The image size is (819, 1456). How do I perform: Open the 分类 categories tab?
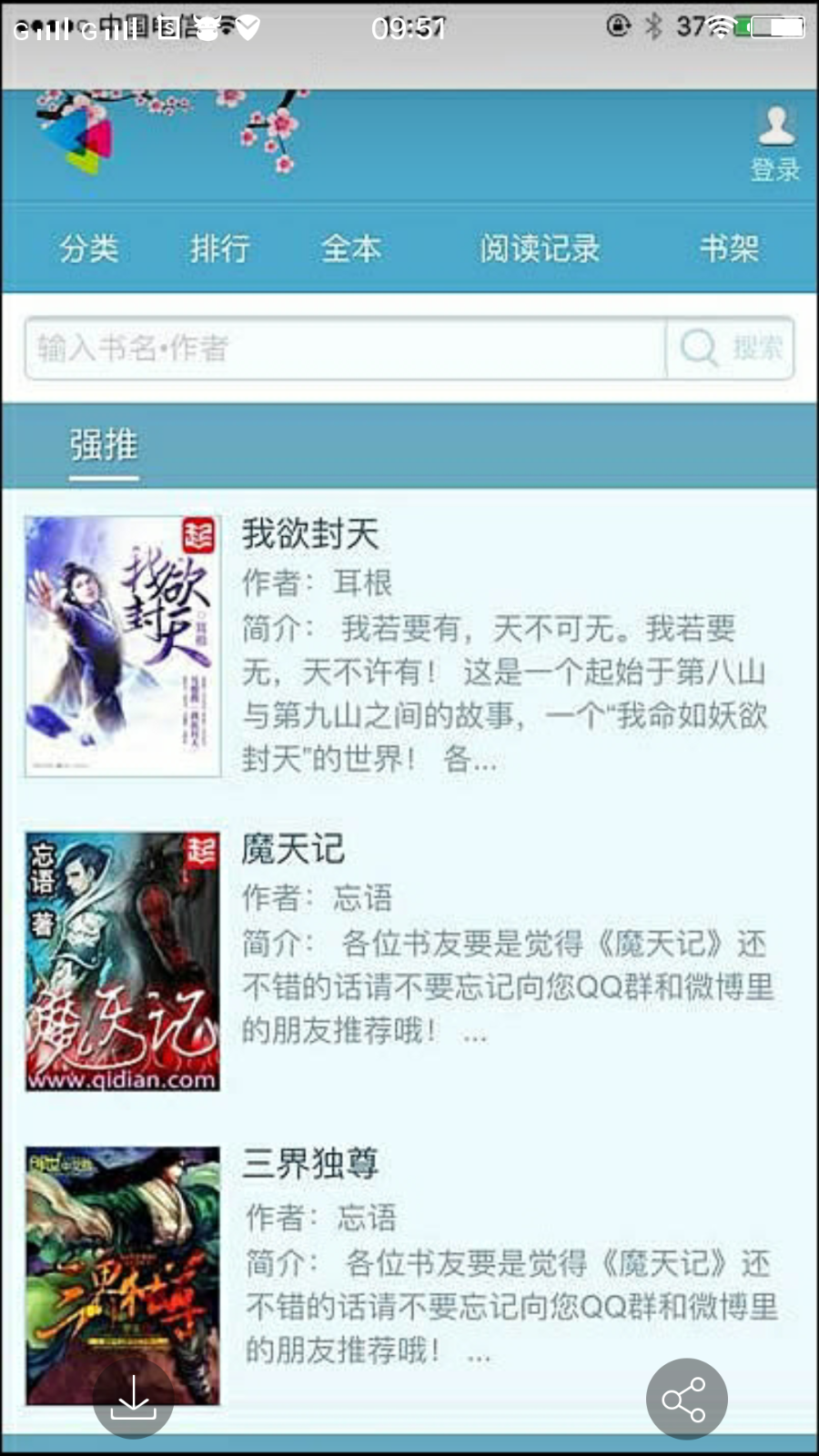coord(89,248)
